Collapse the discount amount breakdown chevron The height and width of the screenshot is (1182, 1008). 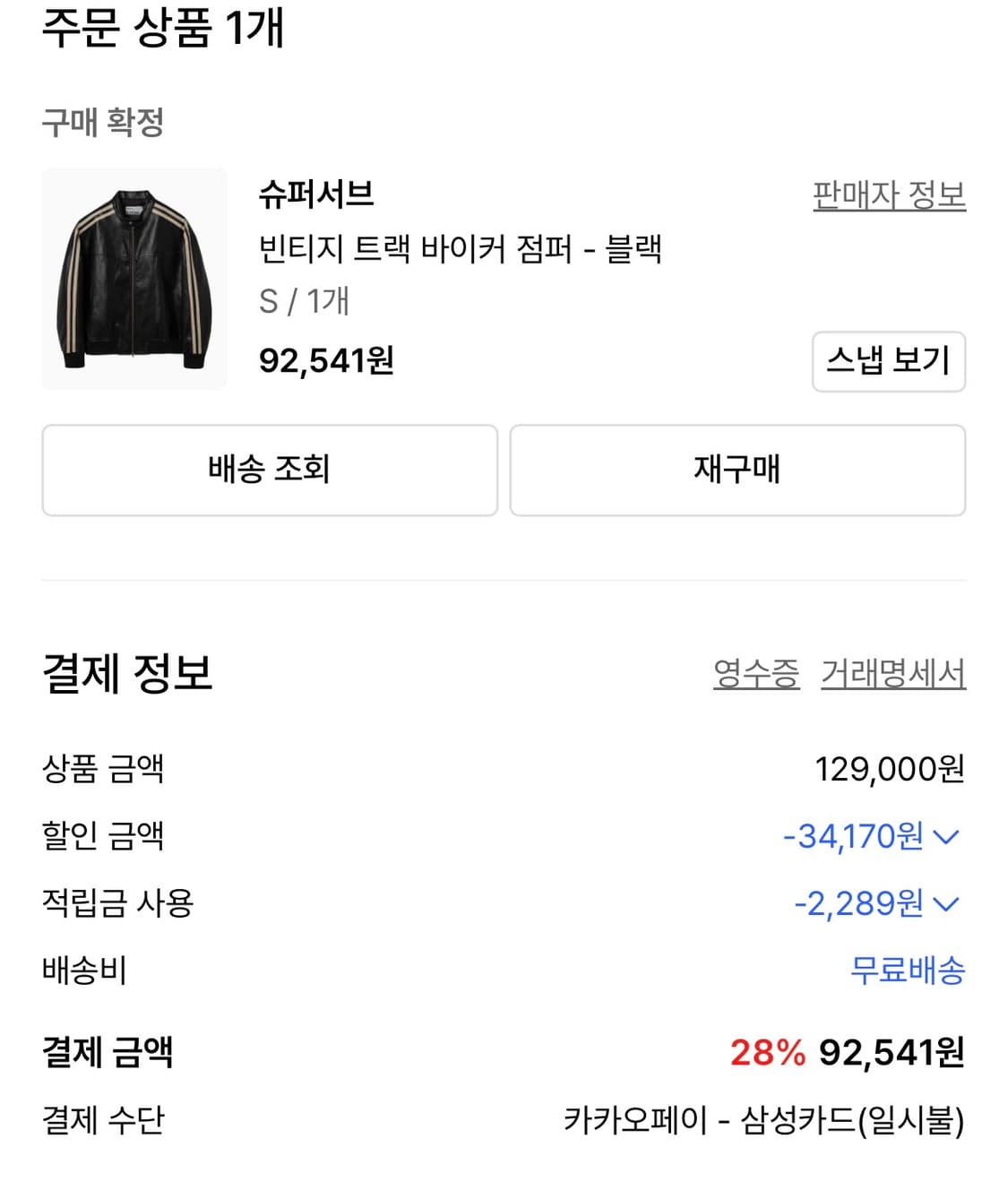click(944, 837)
